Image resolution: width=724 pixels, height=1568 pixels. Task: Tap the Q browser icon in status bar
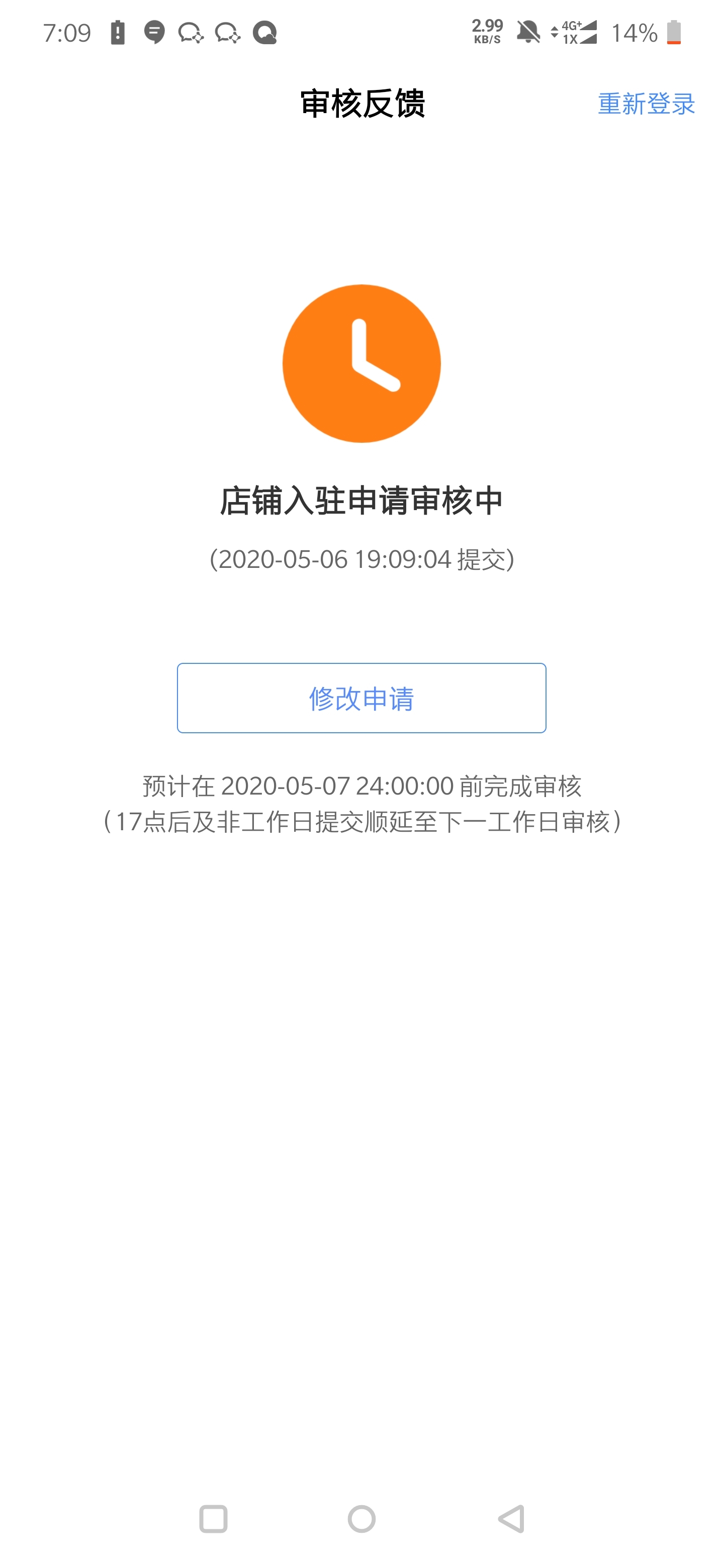(264, 35)
